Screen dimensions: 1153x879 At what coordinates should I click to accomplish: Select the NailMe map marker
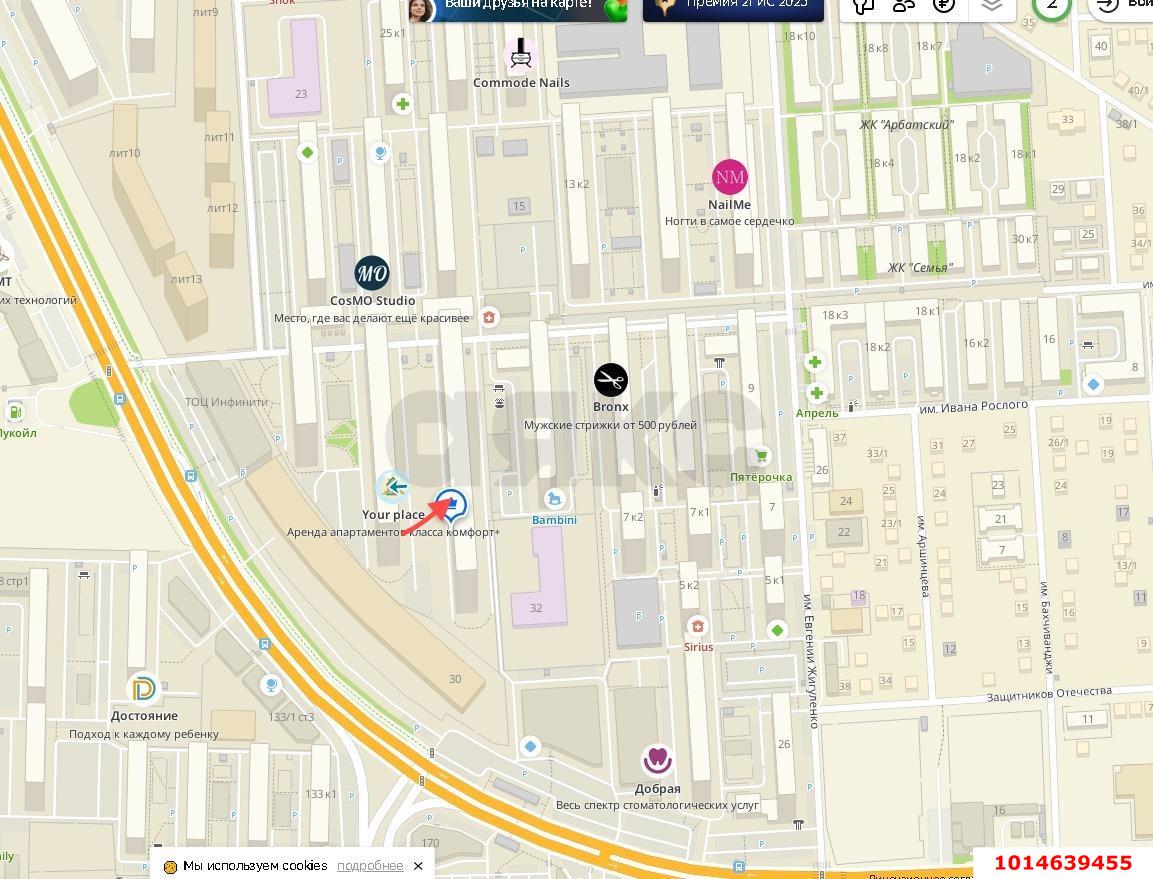(x=730, y=178)
